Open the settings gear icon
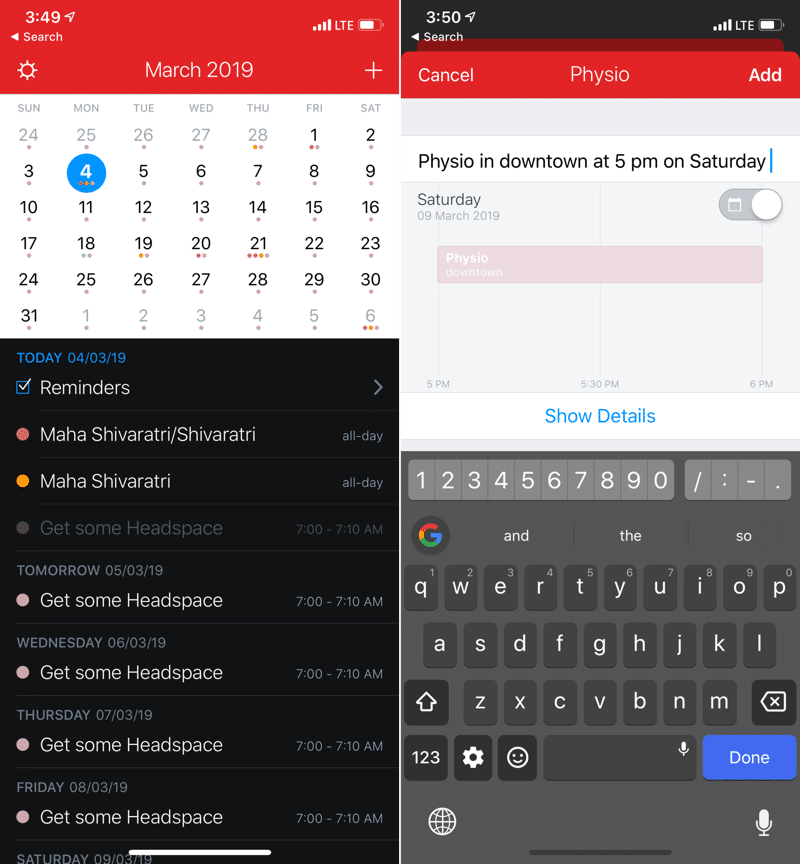This screenshot has height=864, width=800. point(27,70)
